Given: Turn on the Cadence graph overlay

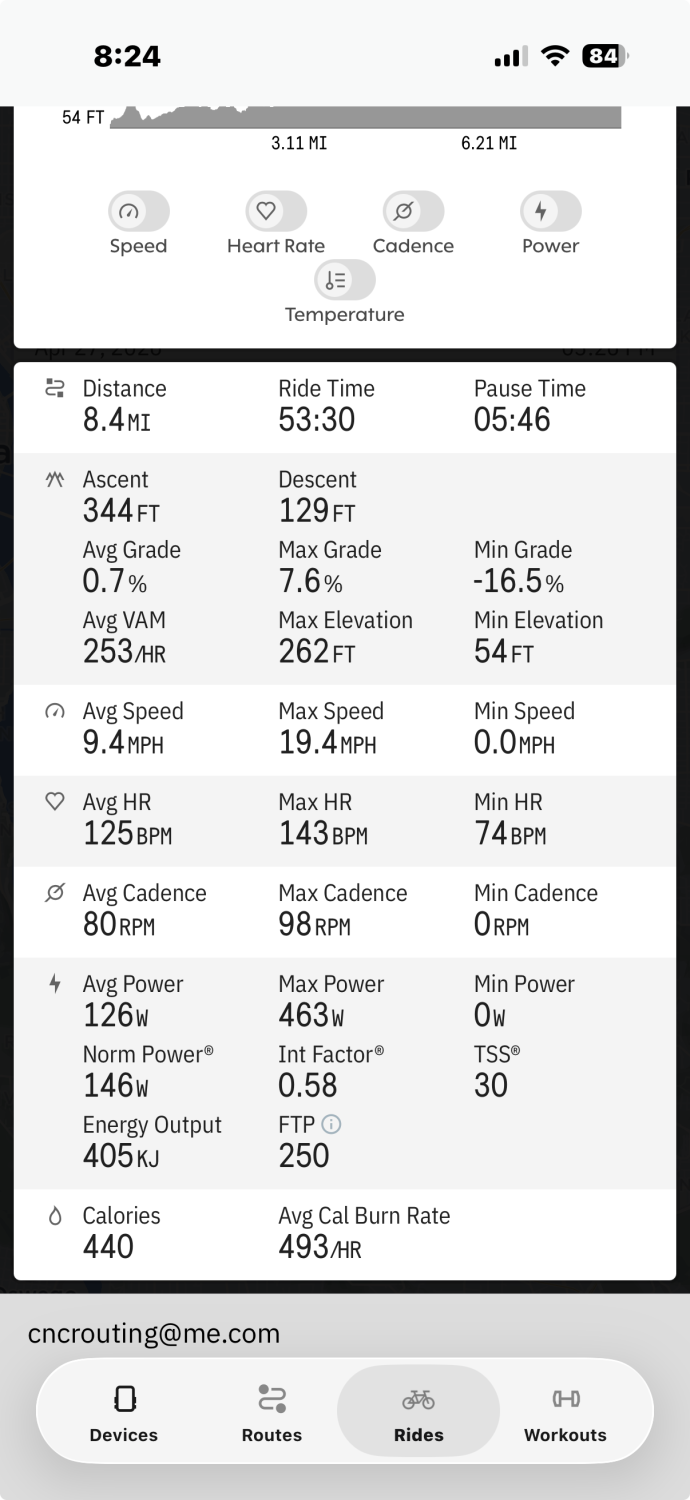Looking at the screenshot, I should point(413,212).
